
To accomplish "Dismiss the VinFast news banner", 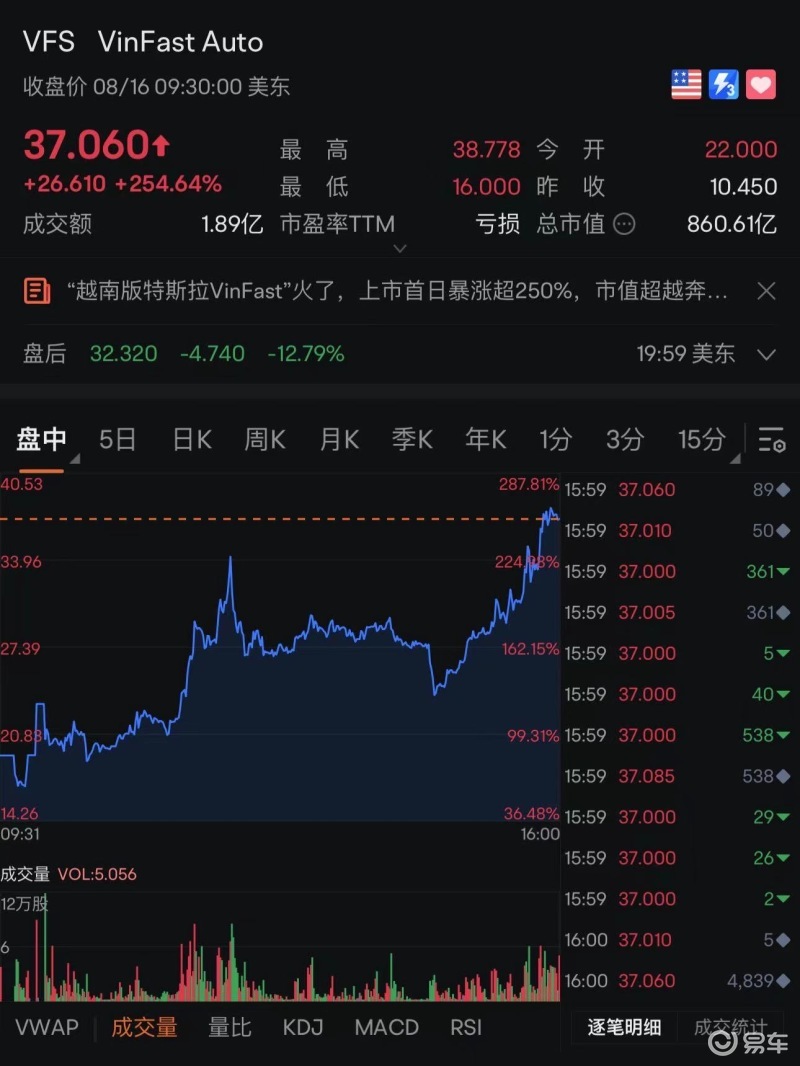I will [766, 291].
